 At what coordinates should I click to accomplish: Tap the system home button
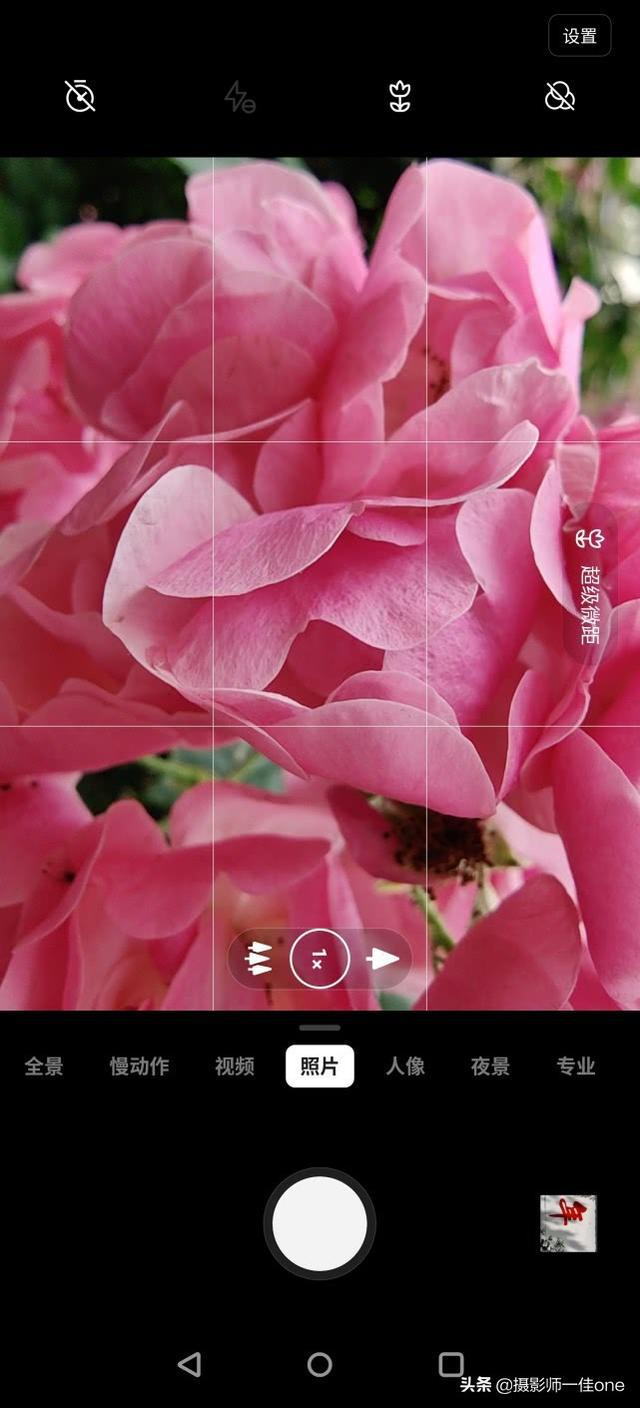(x=319, y=1364)
